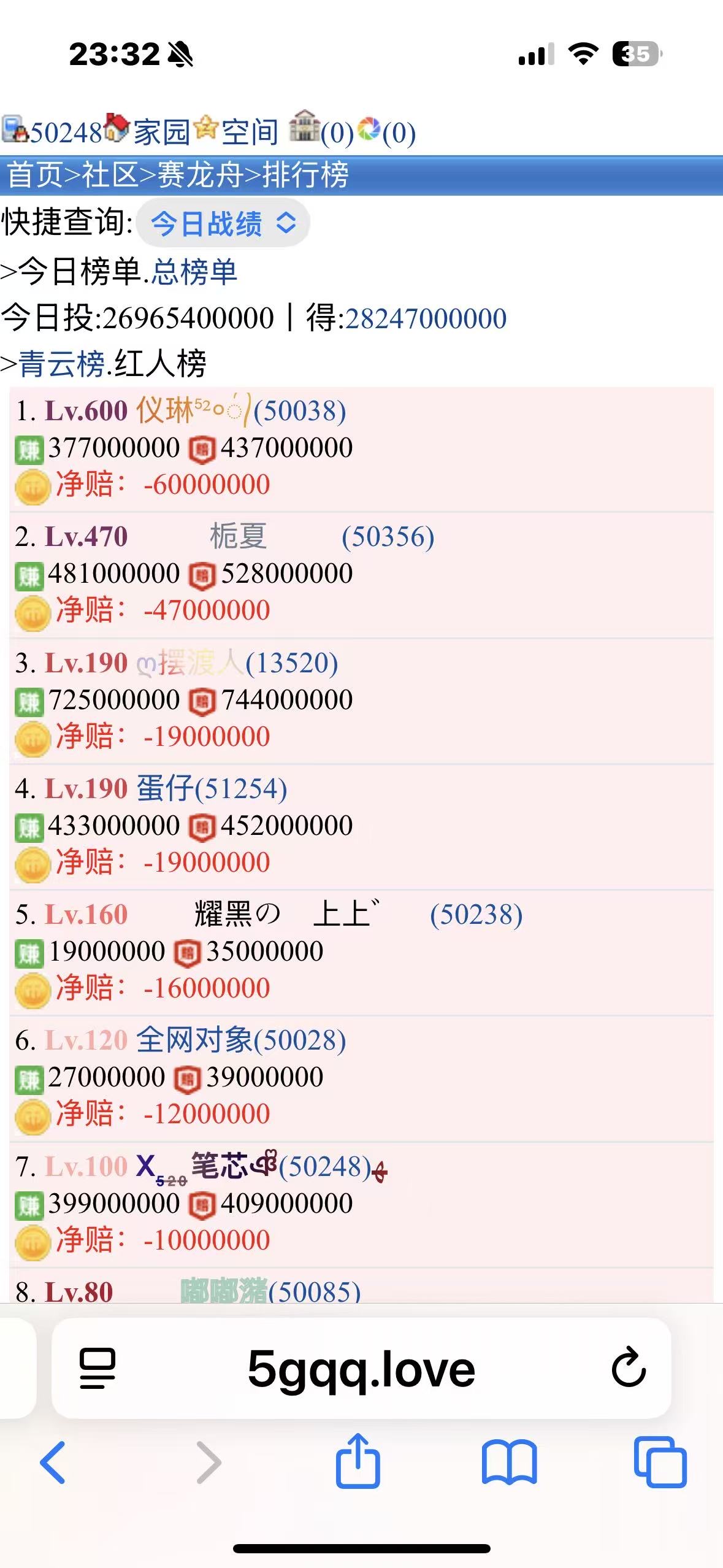
Task: Reload the 5gqq.love page
Action: [629, 1368]
